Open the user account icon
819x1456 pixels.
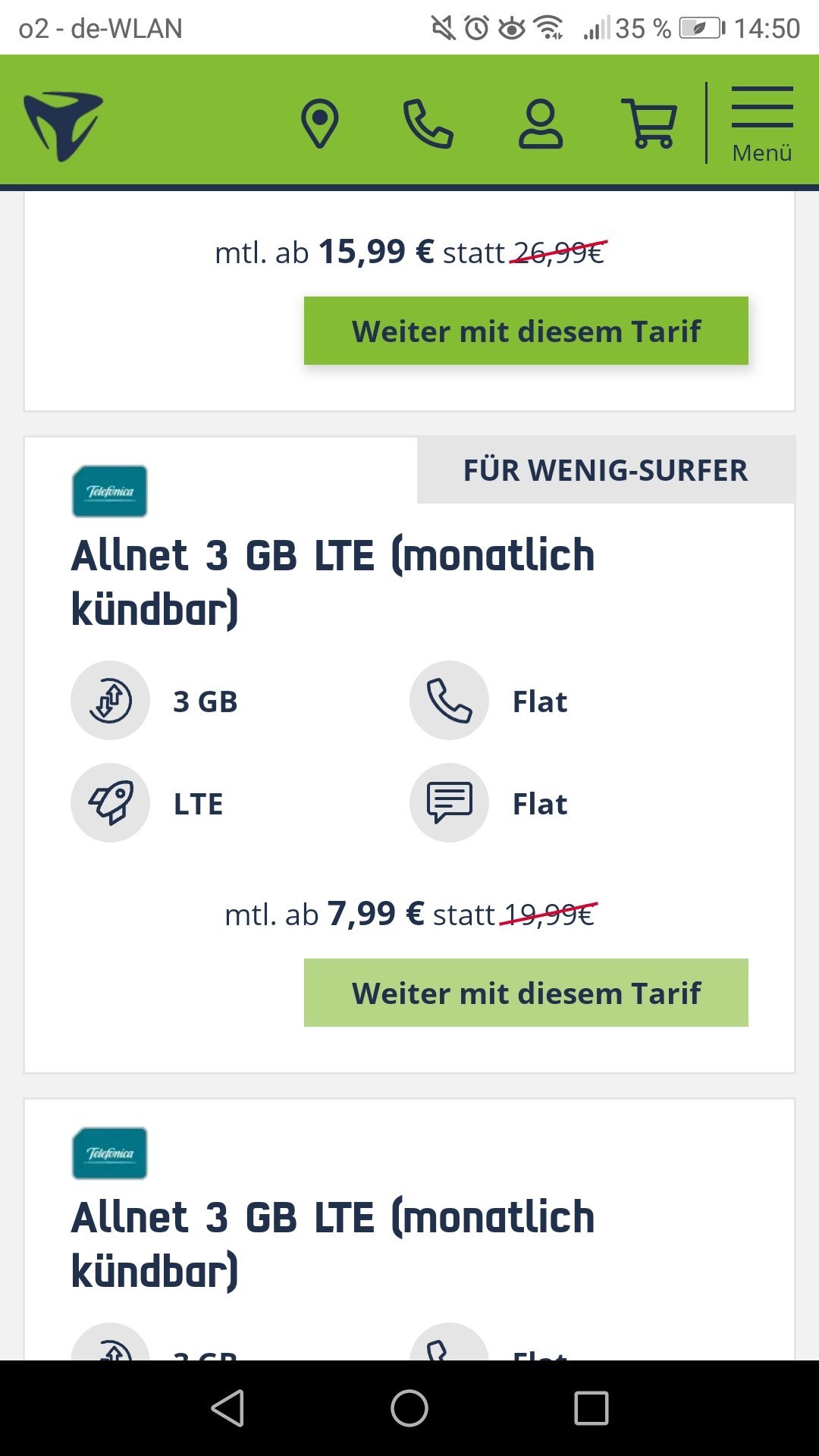[540, 124]
